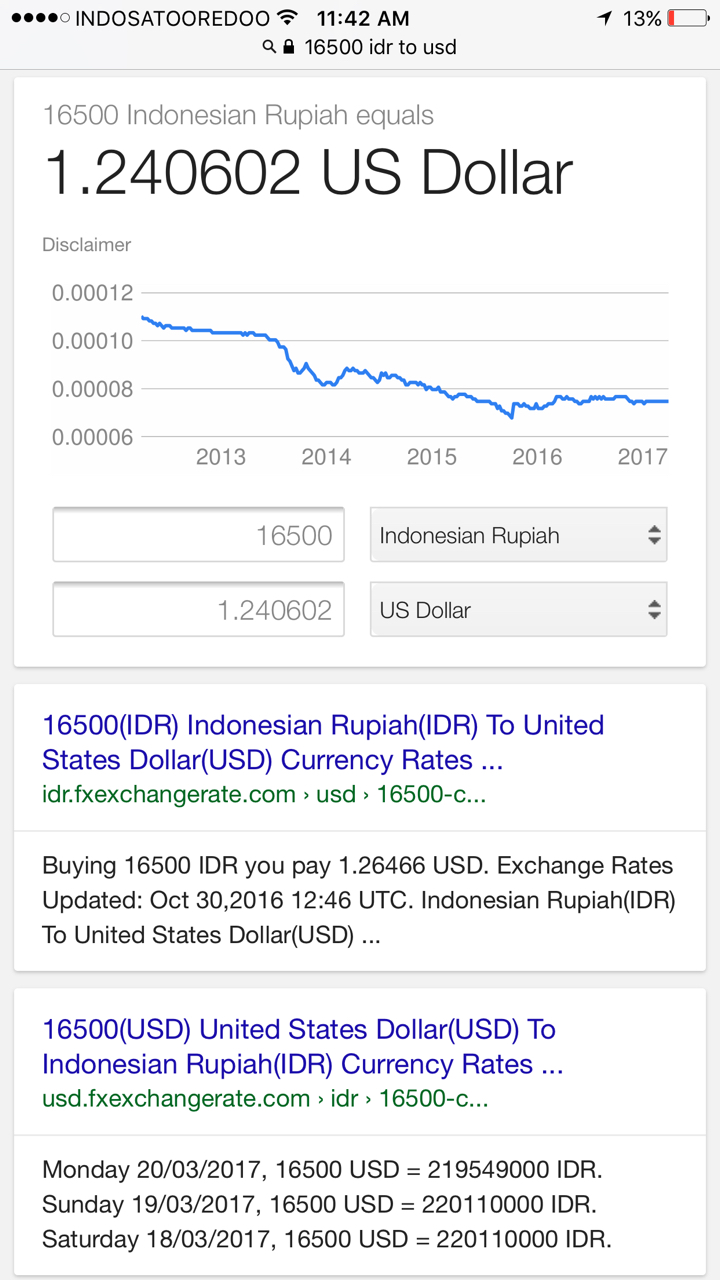Open the US Dollar currency dropdown
Image resolution: width=720 pixels, height=1280 pixels.
point(518,610)
